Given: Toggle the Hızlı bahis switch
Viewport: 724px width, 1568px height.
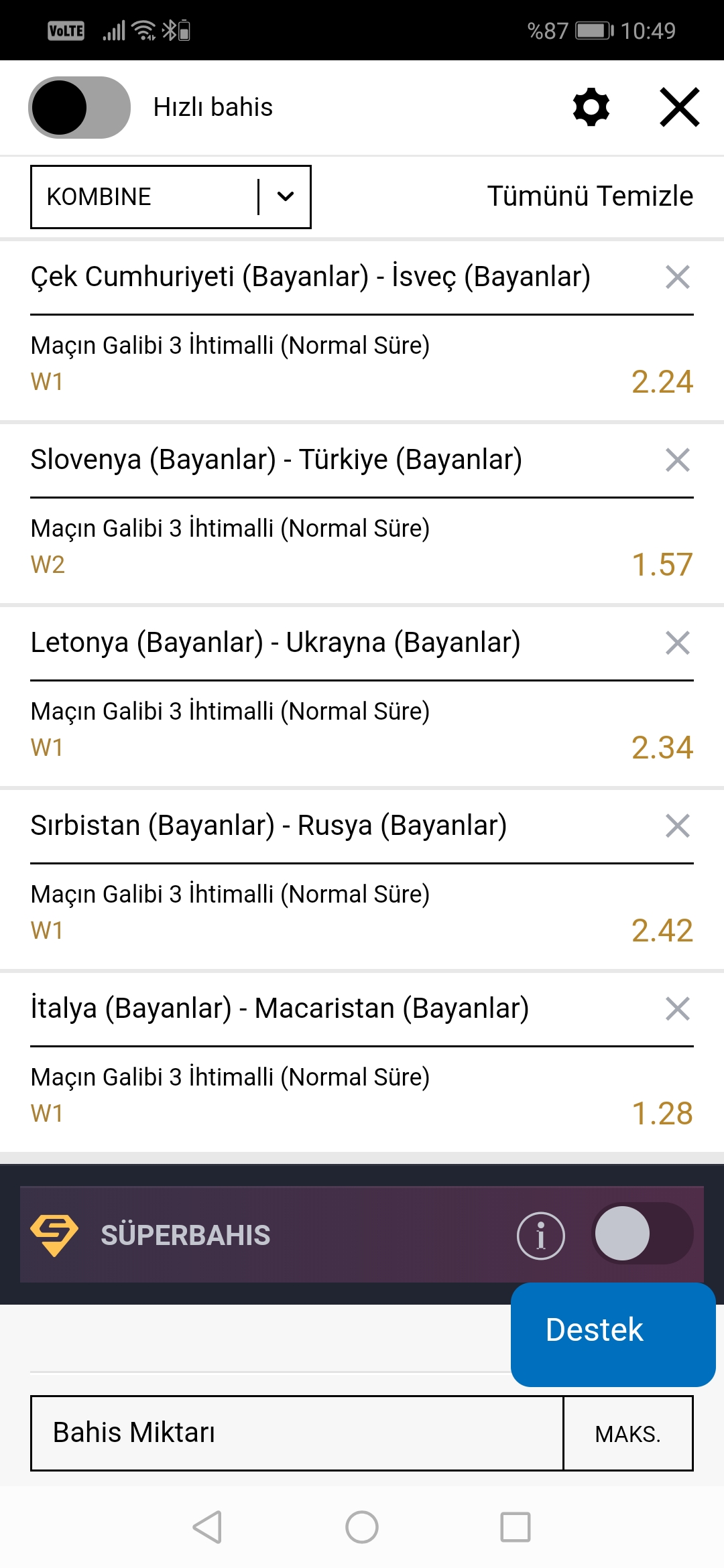Looking at the screenshot, I should click(x=79, y=107).
